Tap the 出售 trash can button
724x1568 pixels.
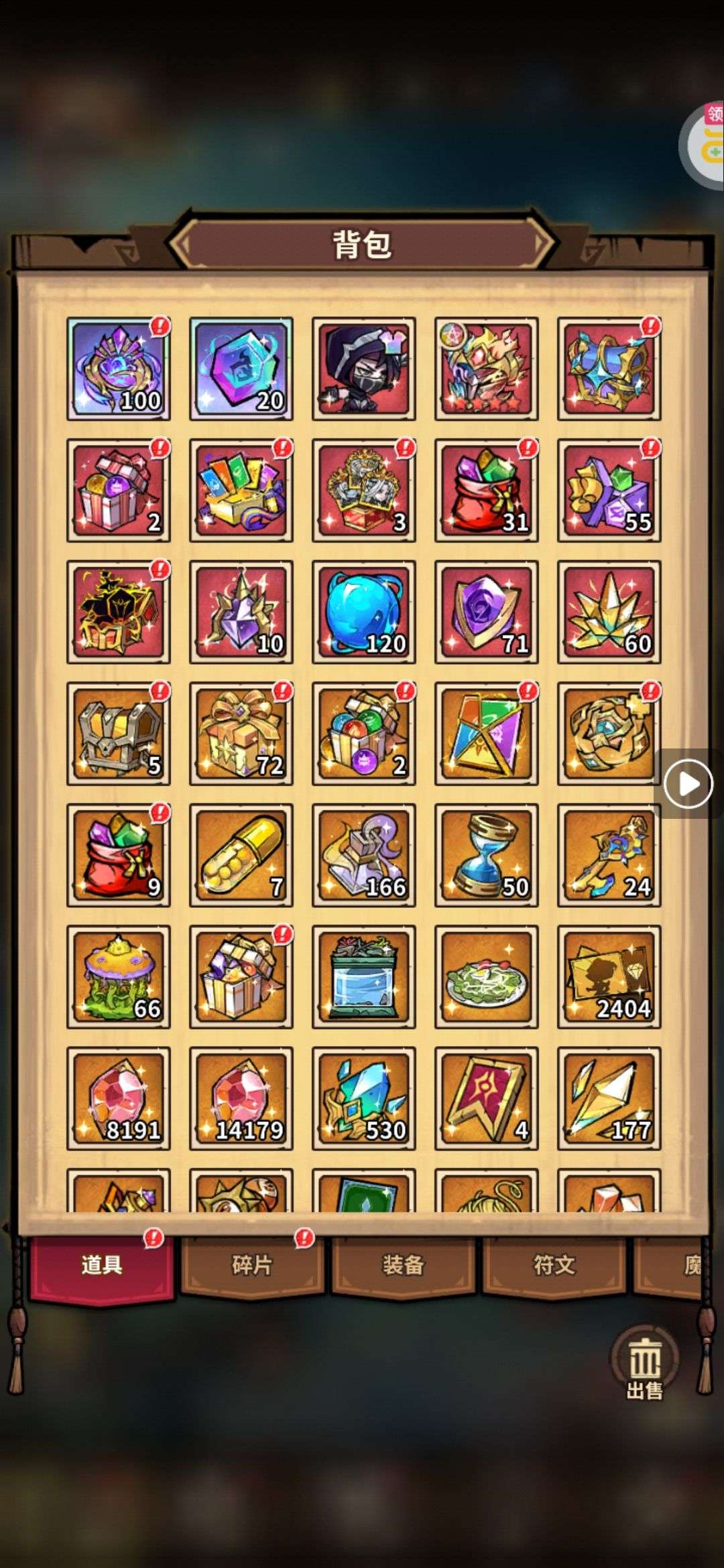click(644, 1364)
